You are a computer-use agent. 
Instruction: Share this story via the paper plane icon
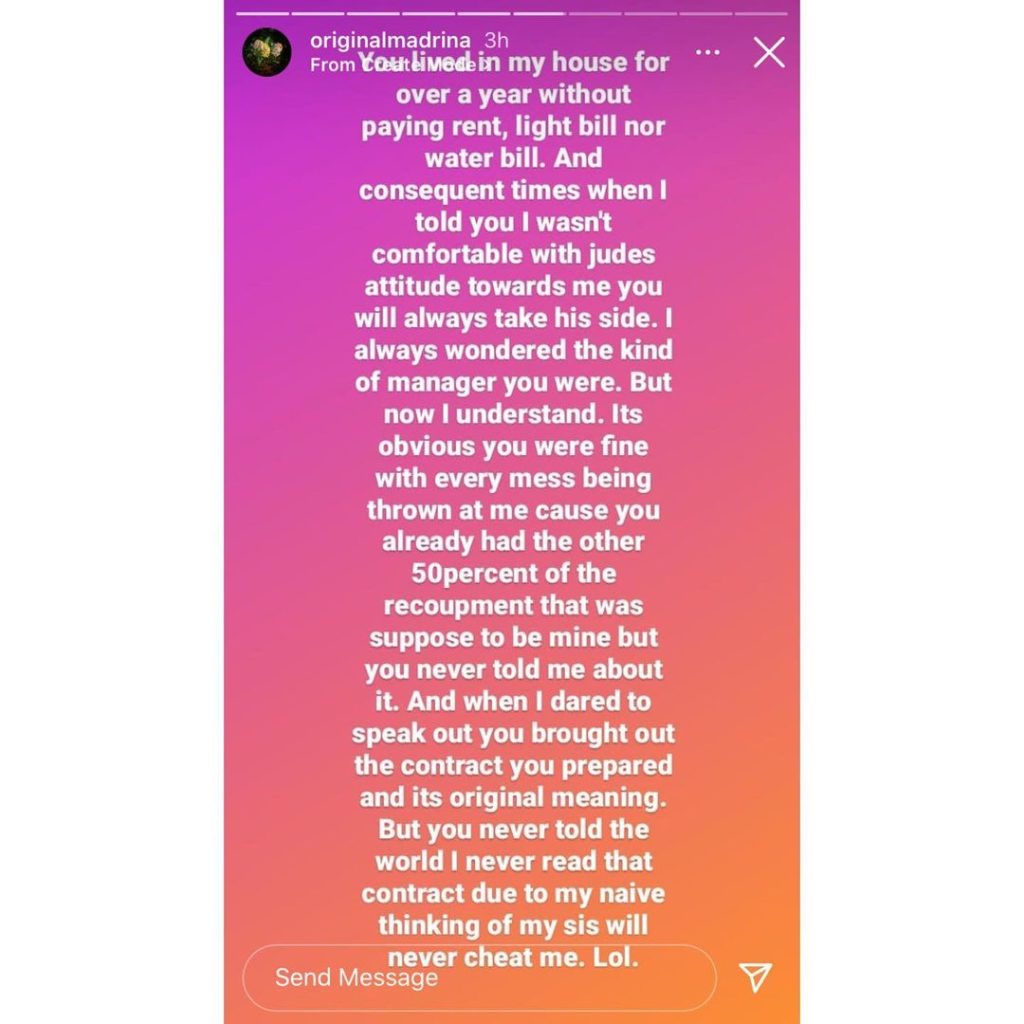point(755,977)
